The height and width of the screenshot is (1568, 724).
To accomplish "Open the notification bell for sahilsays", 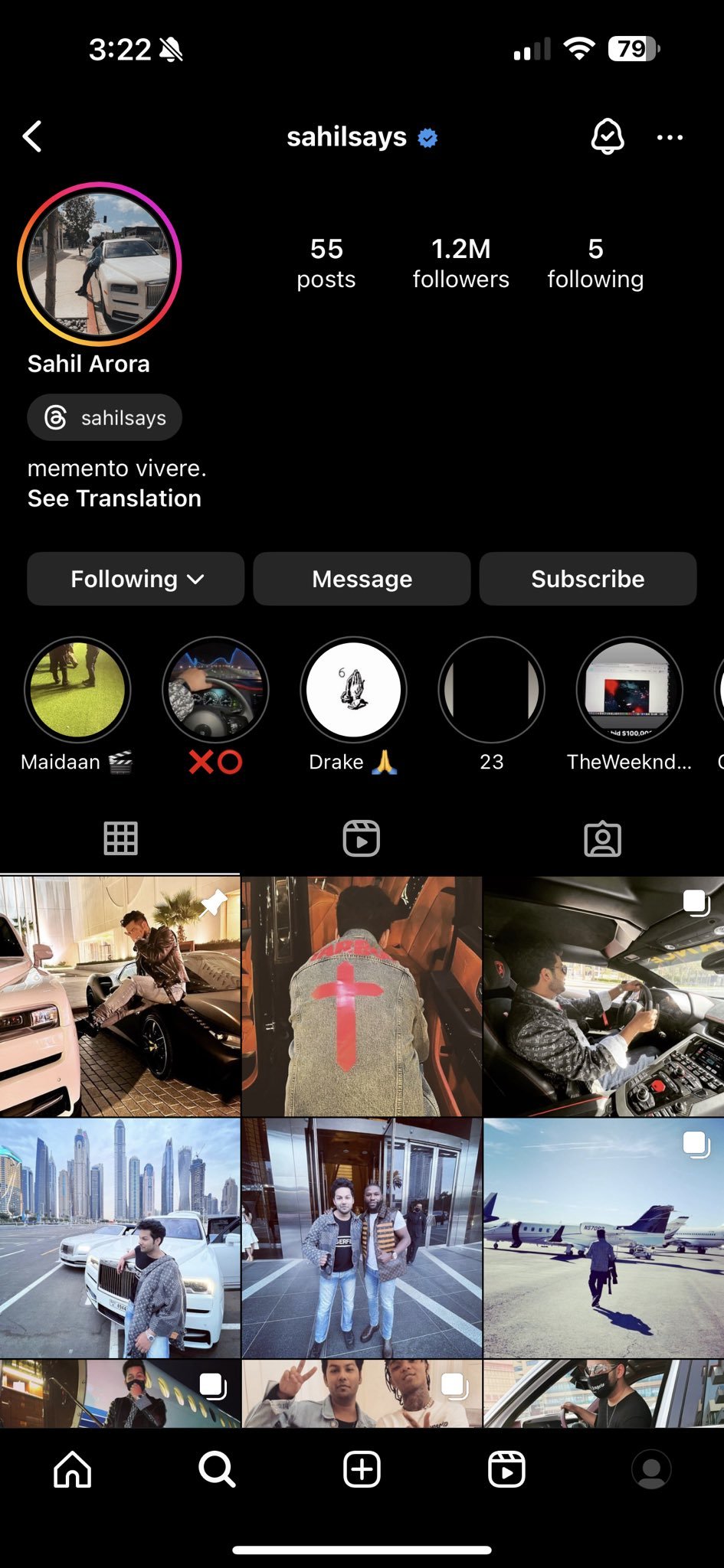I will tap(607, 137).
